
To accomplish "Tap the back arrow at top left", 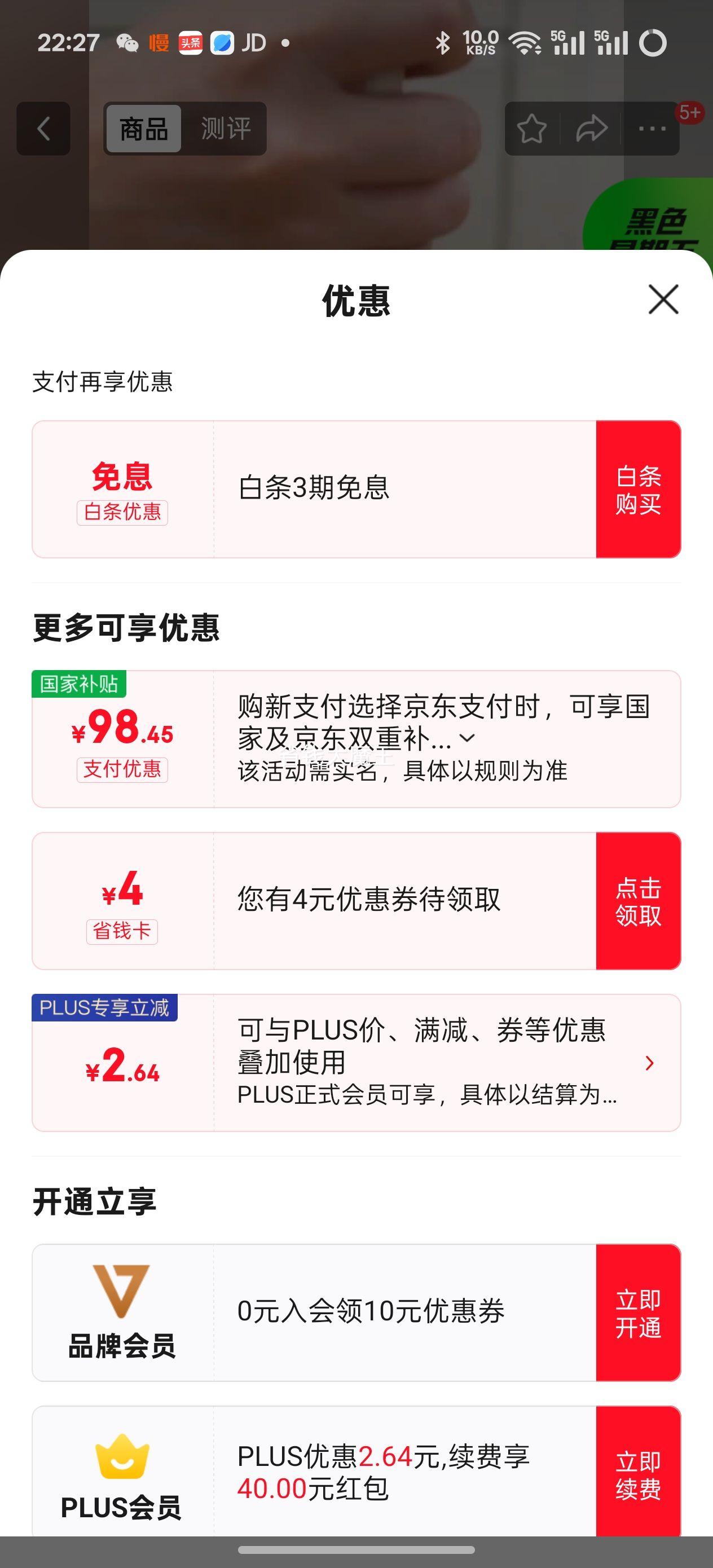I will [x=43, y=130].
